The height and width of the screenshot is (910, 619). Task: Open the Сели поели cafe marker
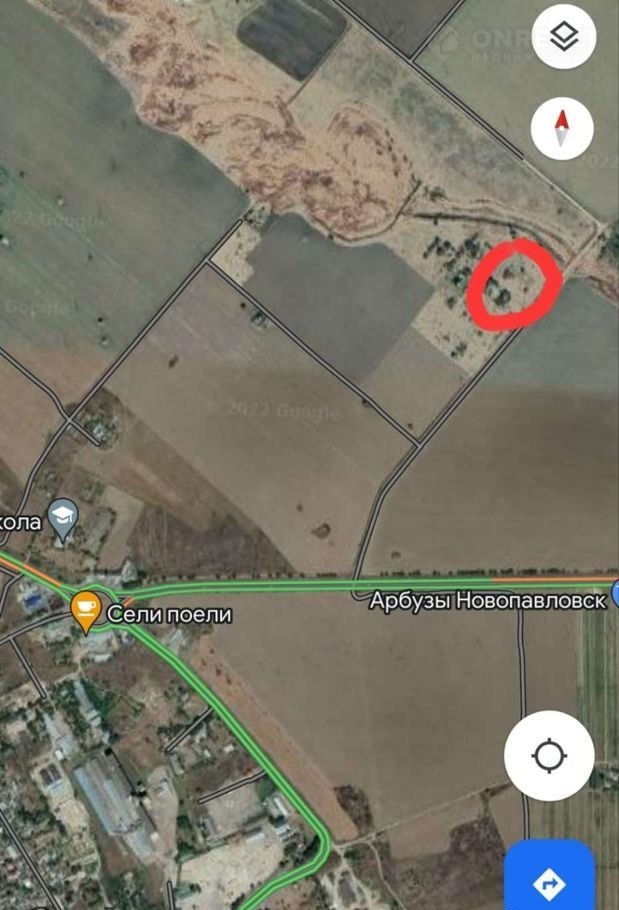(x=87, y=612)
